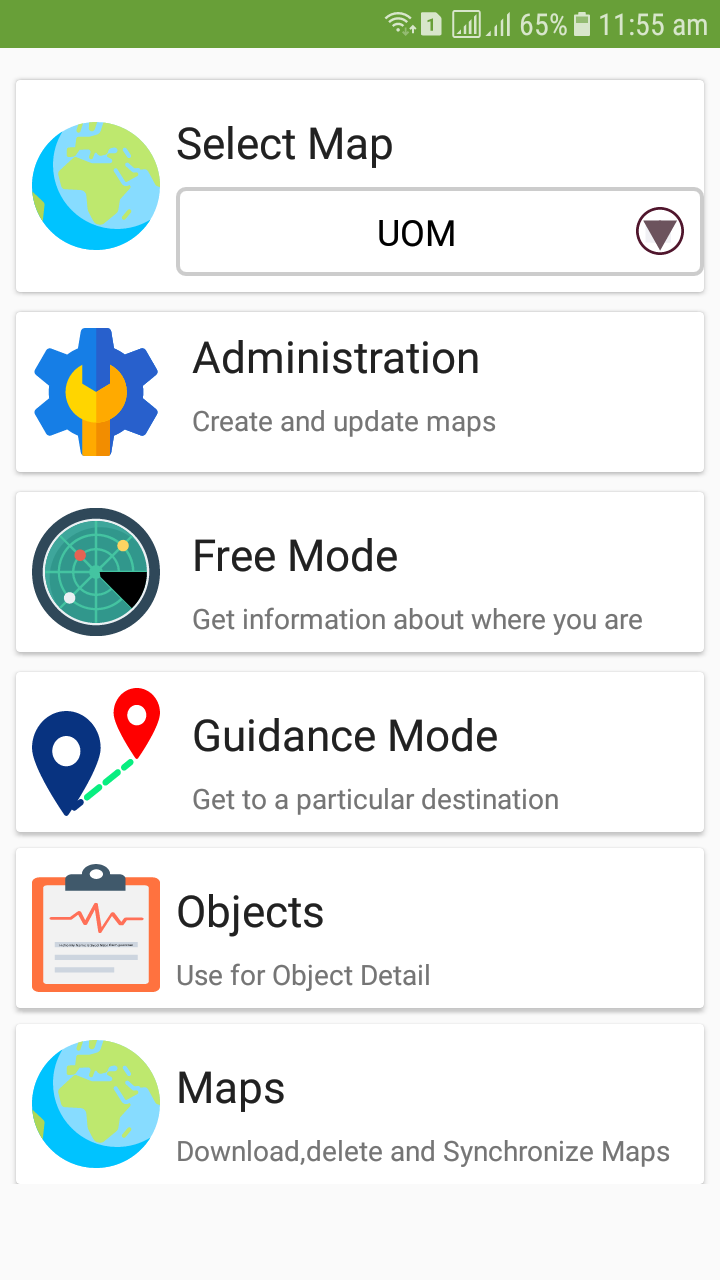Open the Objects detail section
This screenshot has width=720, height=1280.
coord(360,928)
